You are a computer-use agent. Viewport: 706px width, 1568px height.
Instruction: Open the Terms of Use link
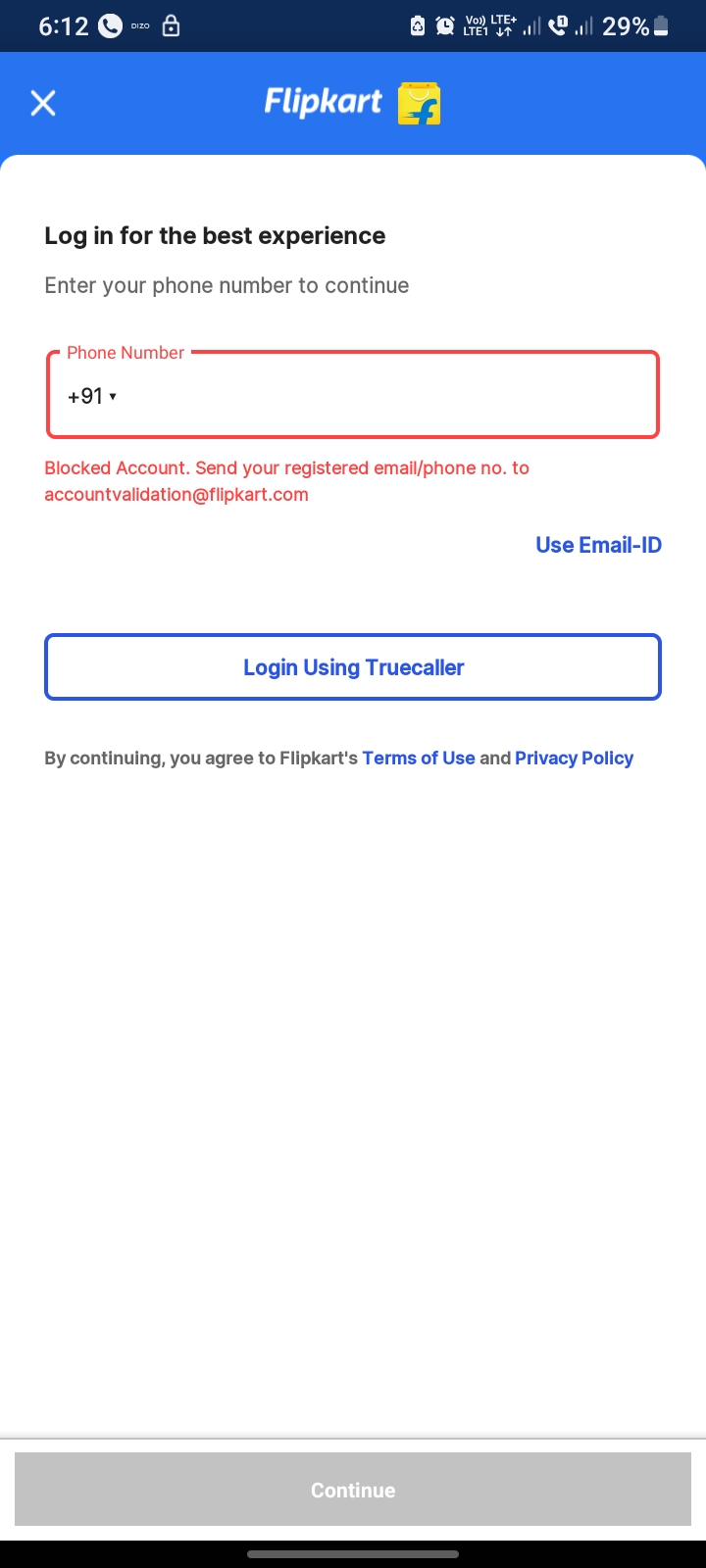[x=419, y=758]
